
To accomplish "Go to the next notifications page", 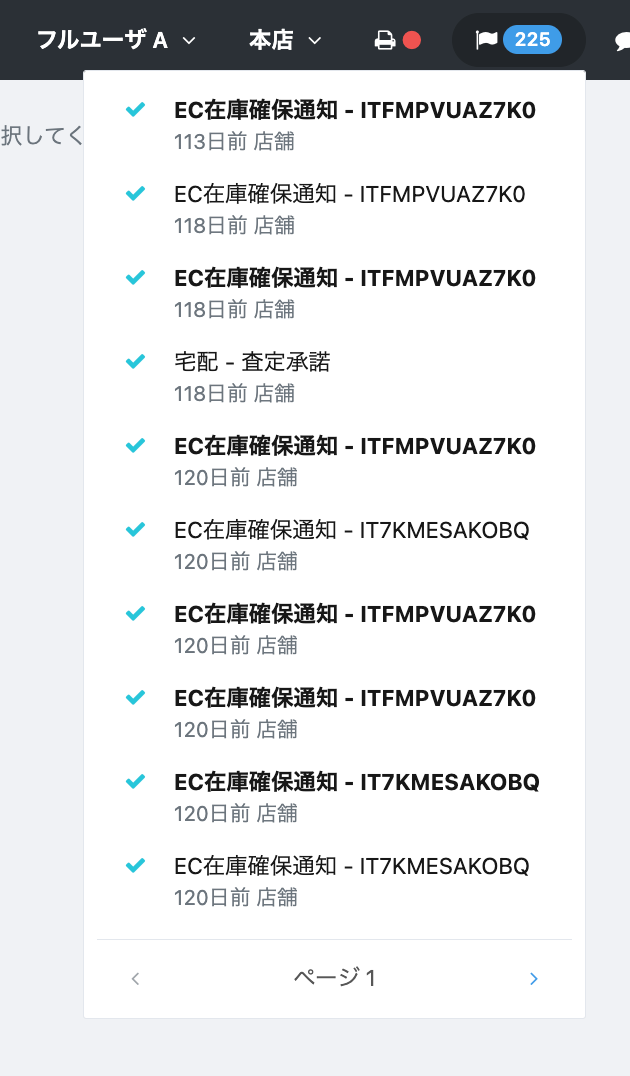I will point(533,979).
